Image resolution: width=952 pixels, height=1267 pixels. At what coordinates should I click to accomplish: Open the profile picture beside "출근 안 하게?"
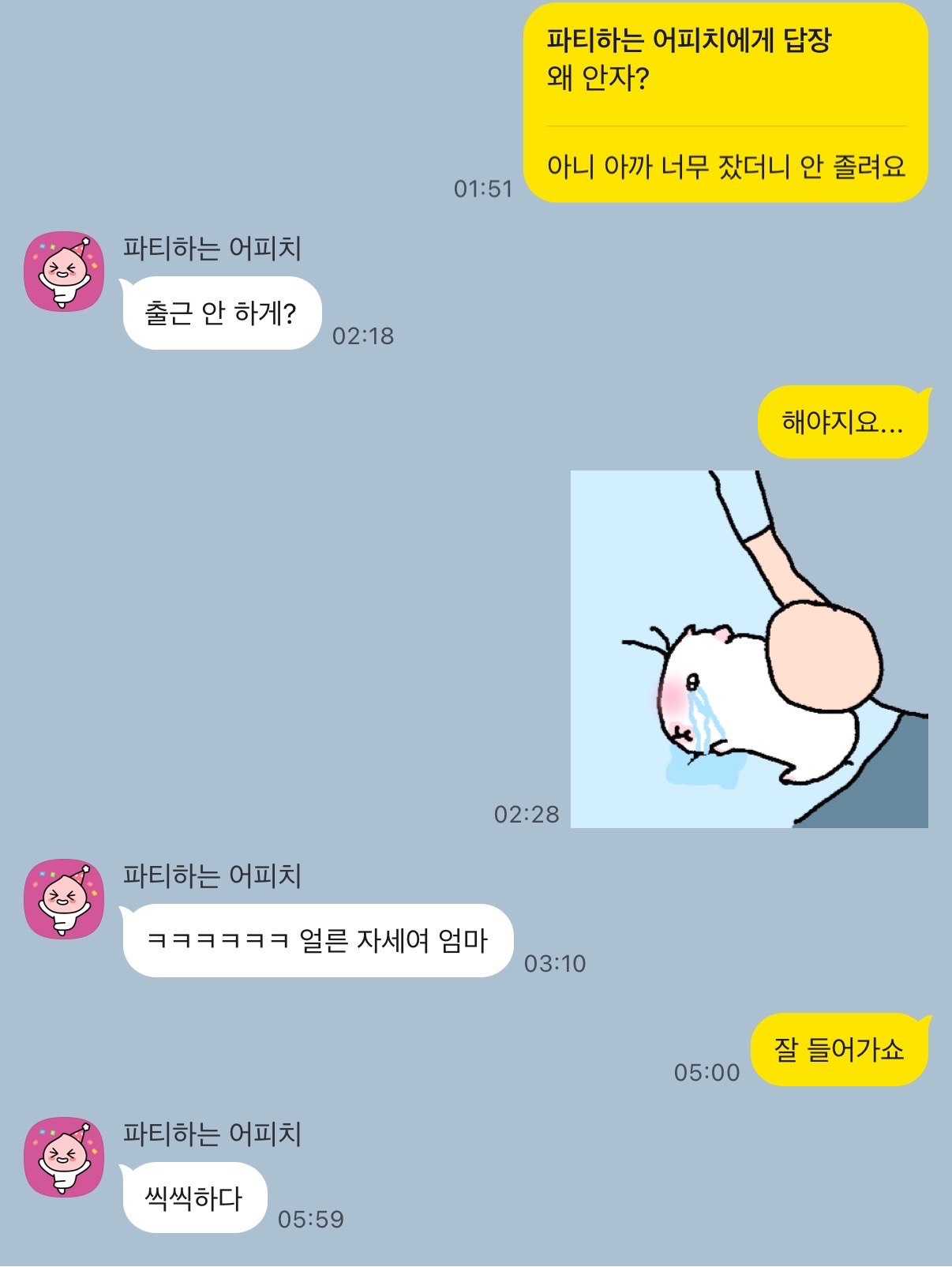click(64, 272)
